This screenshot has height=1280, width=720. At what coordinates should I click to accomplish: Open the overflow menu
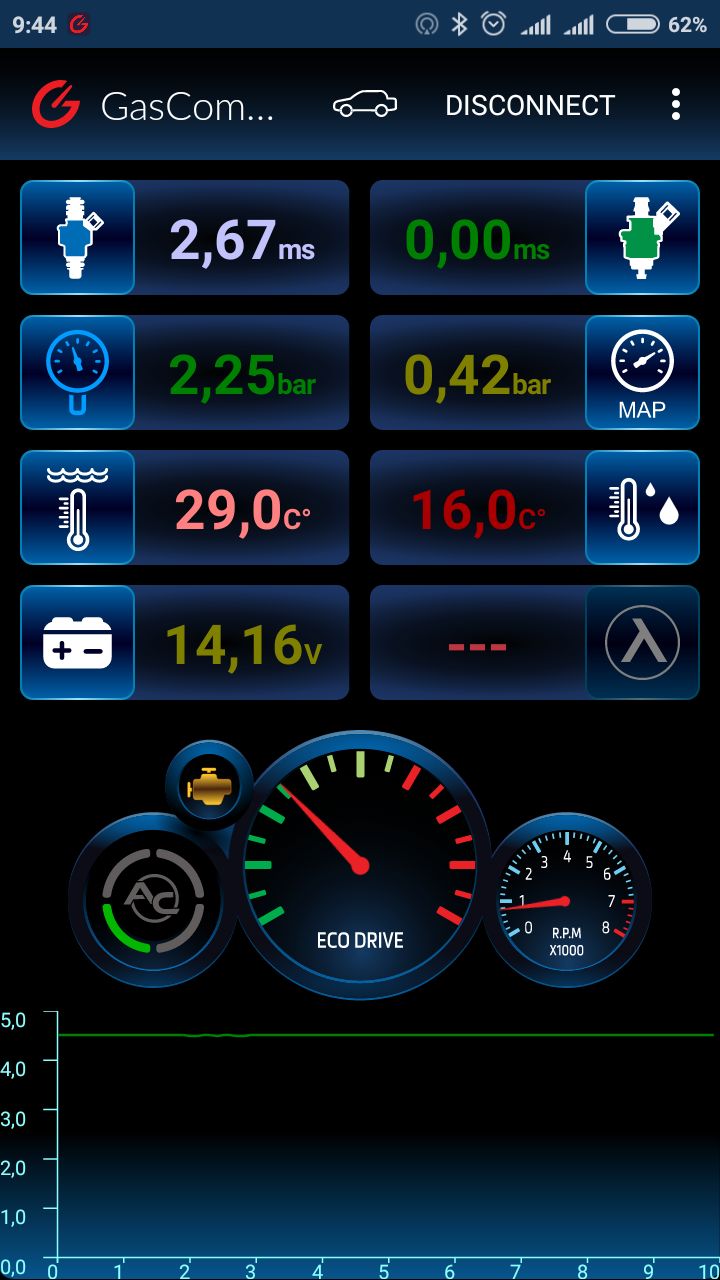tap(676, 105)
